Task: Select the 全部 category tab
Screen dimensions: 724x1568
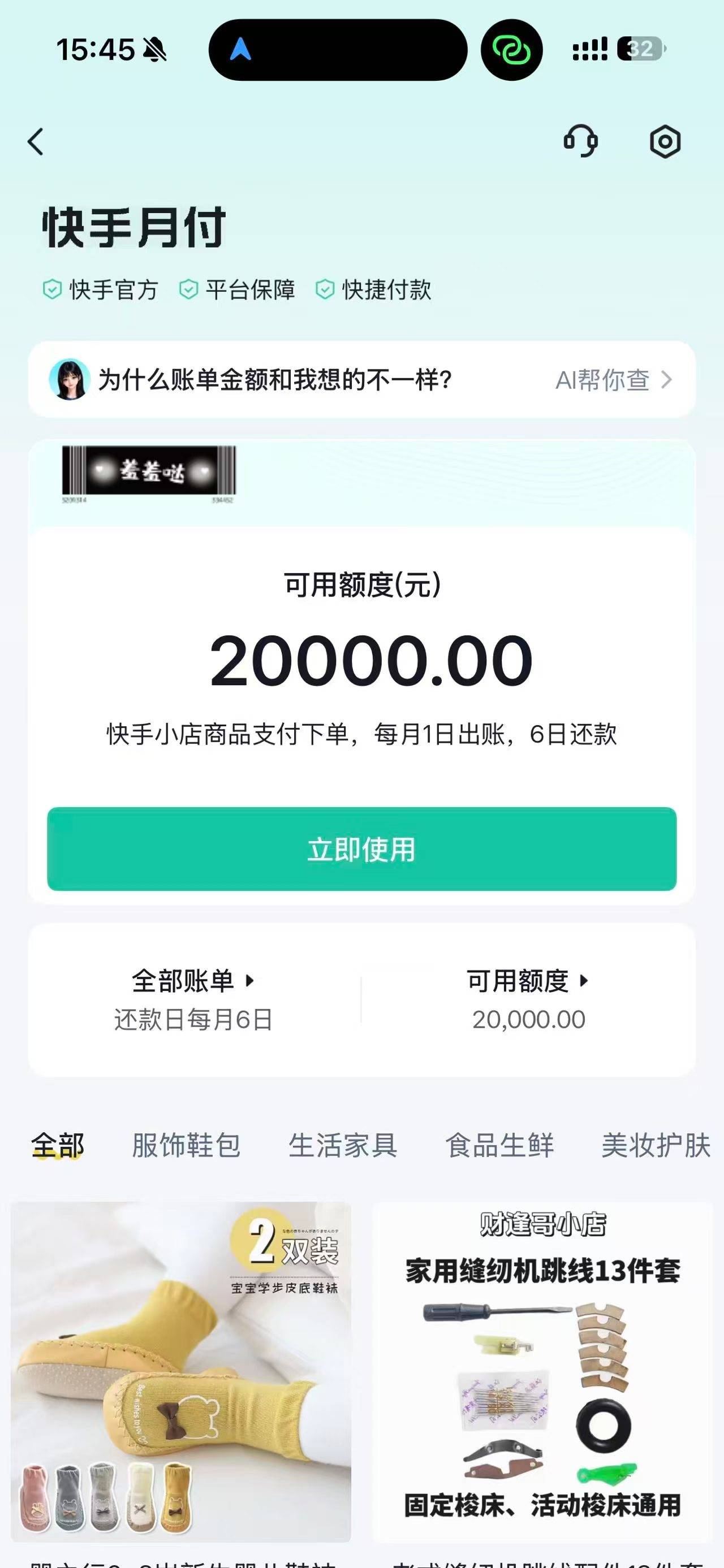Action: (58, 1146)
